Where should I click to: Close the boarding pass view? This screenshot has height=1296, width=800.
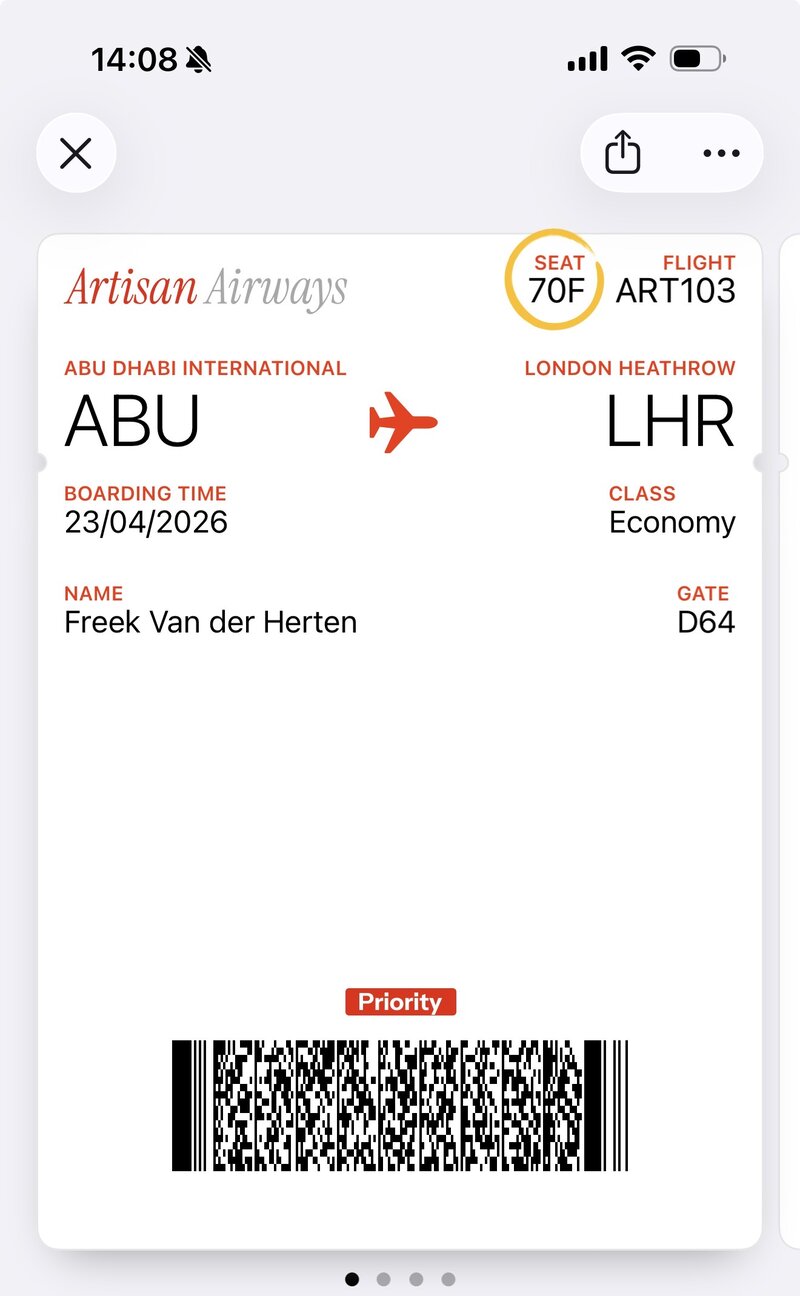point(76,154)
